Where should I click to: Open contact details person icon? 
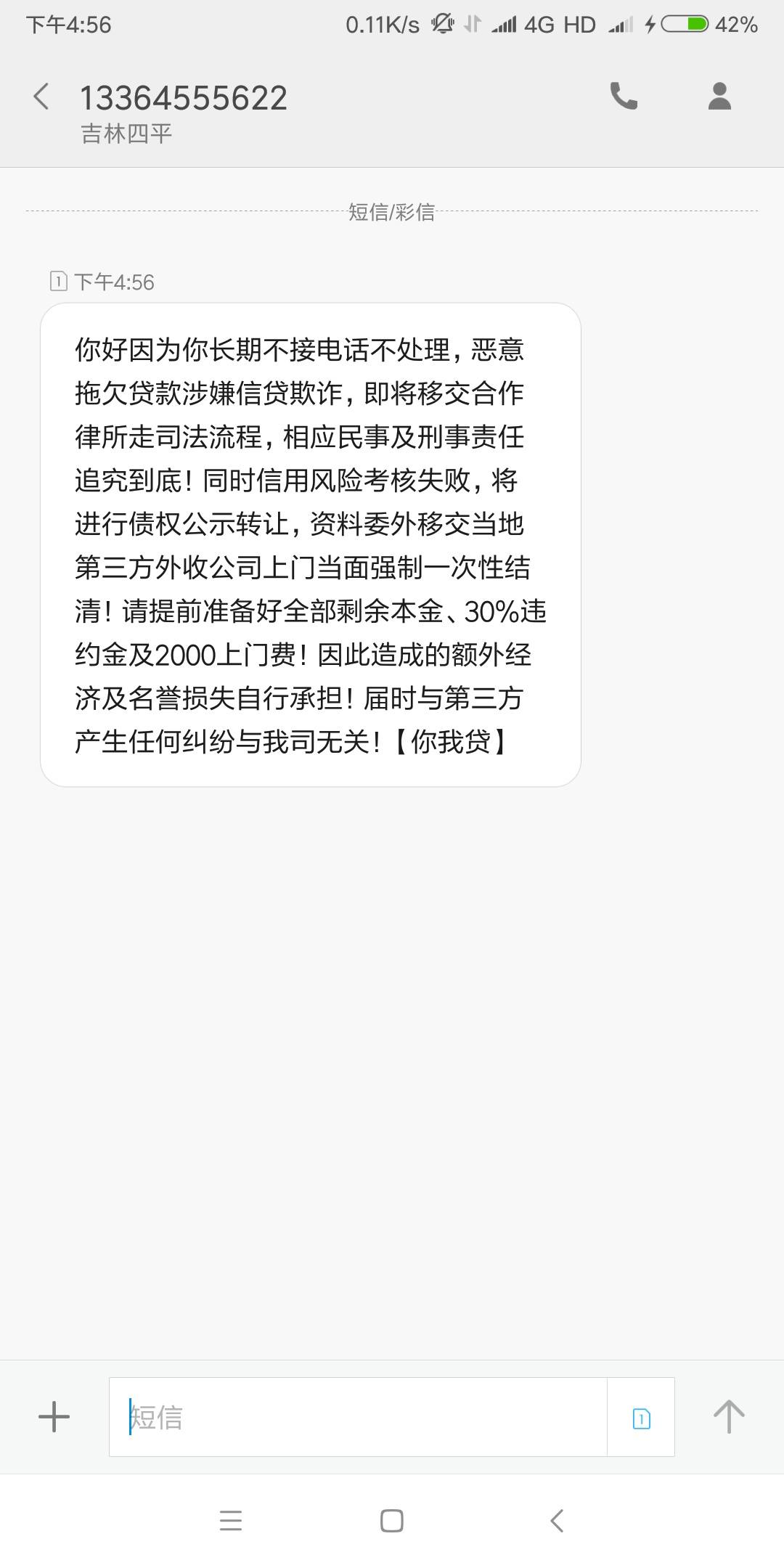pos(719,96)
